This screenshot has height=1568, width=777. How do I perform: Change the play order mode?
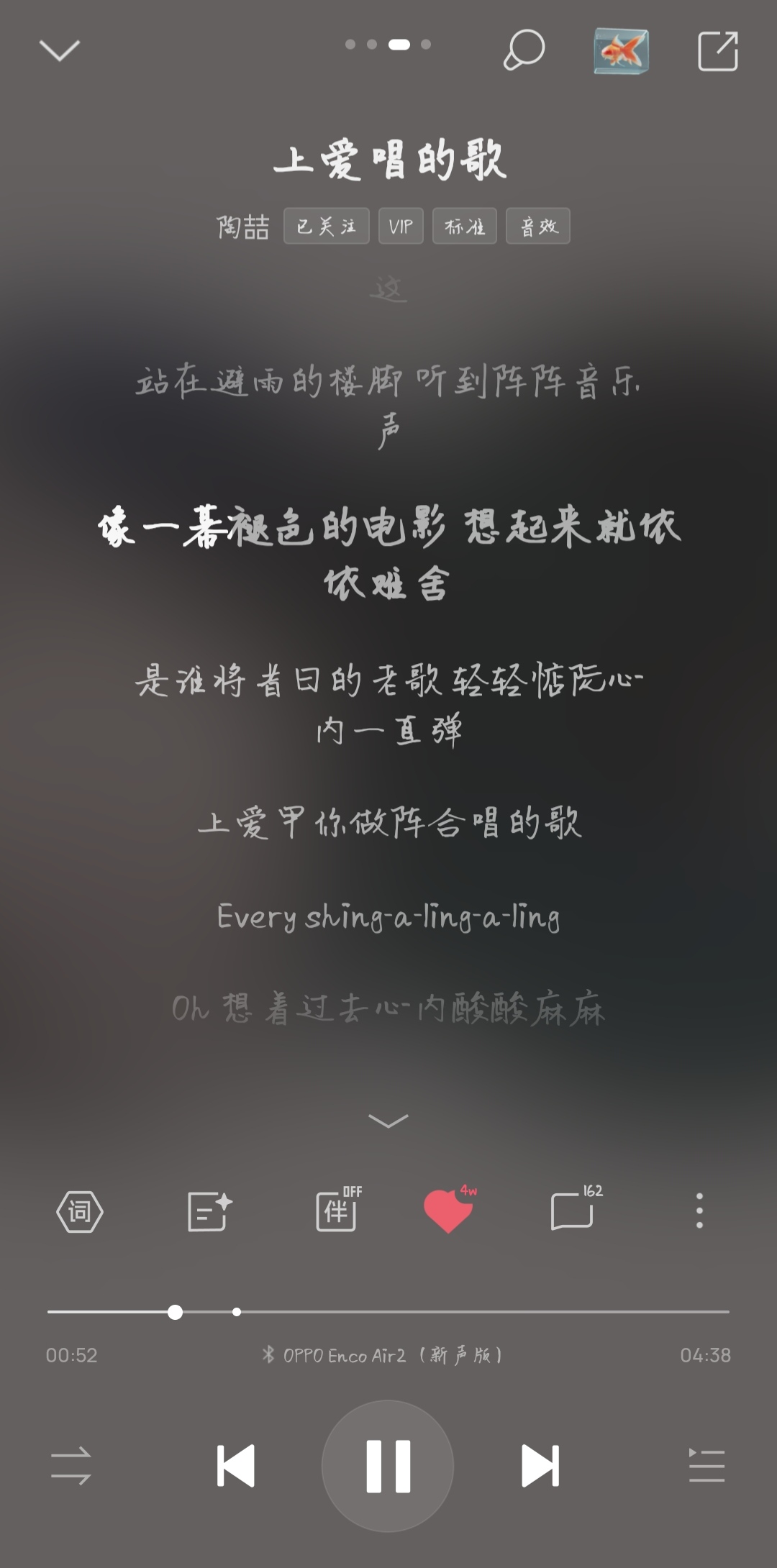click(71, 1465)
